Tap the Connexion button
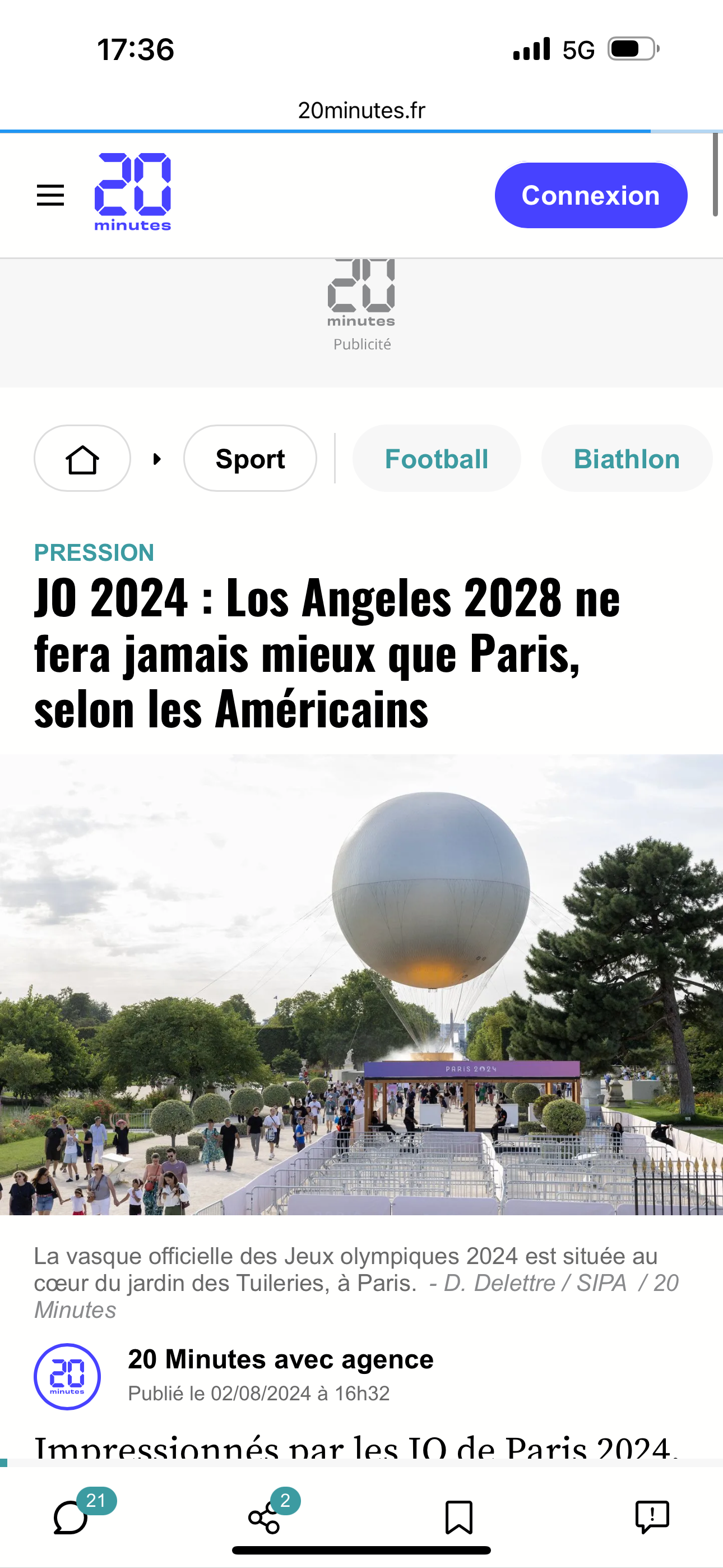The image size is (723, 1568). pos(590,195)
